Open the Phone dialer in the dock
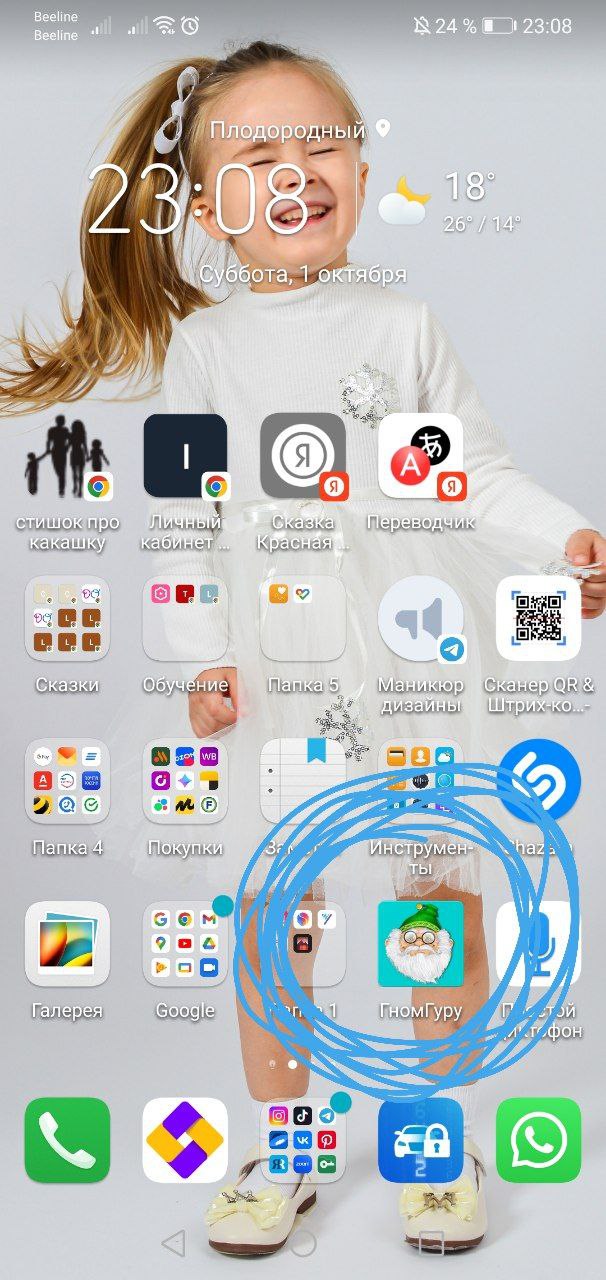The width and height of the screenshot is (606, 1280). tap(67, 1140)
